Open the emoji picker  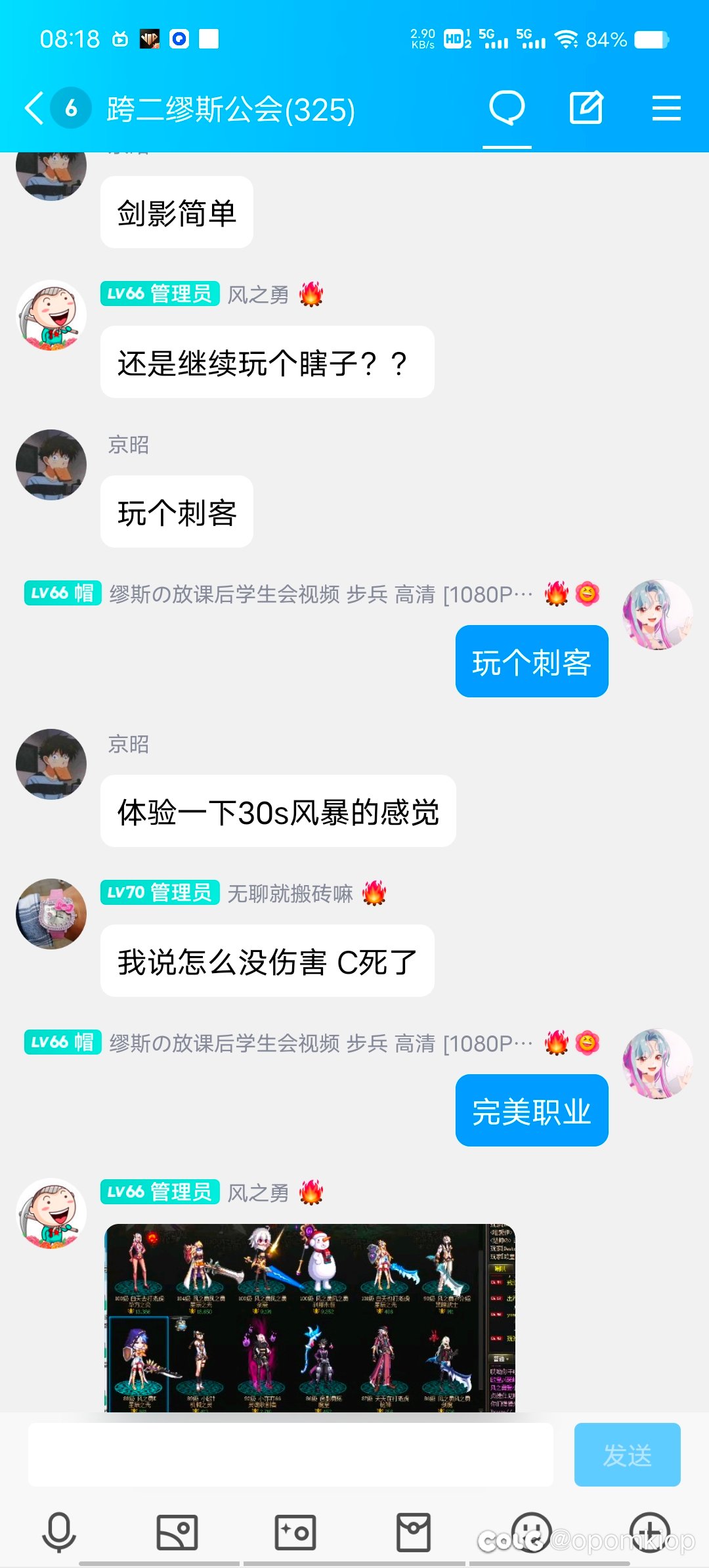(532, 1532)
